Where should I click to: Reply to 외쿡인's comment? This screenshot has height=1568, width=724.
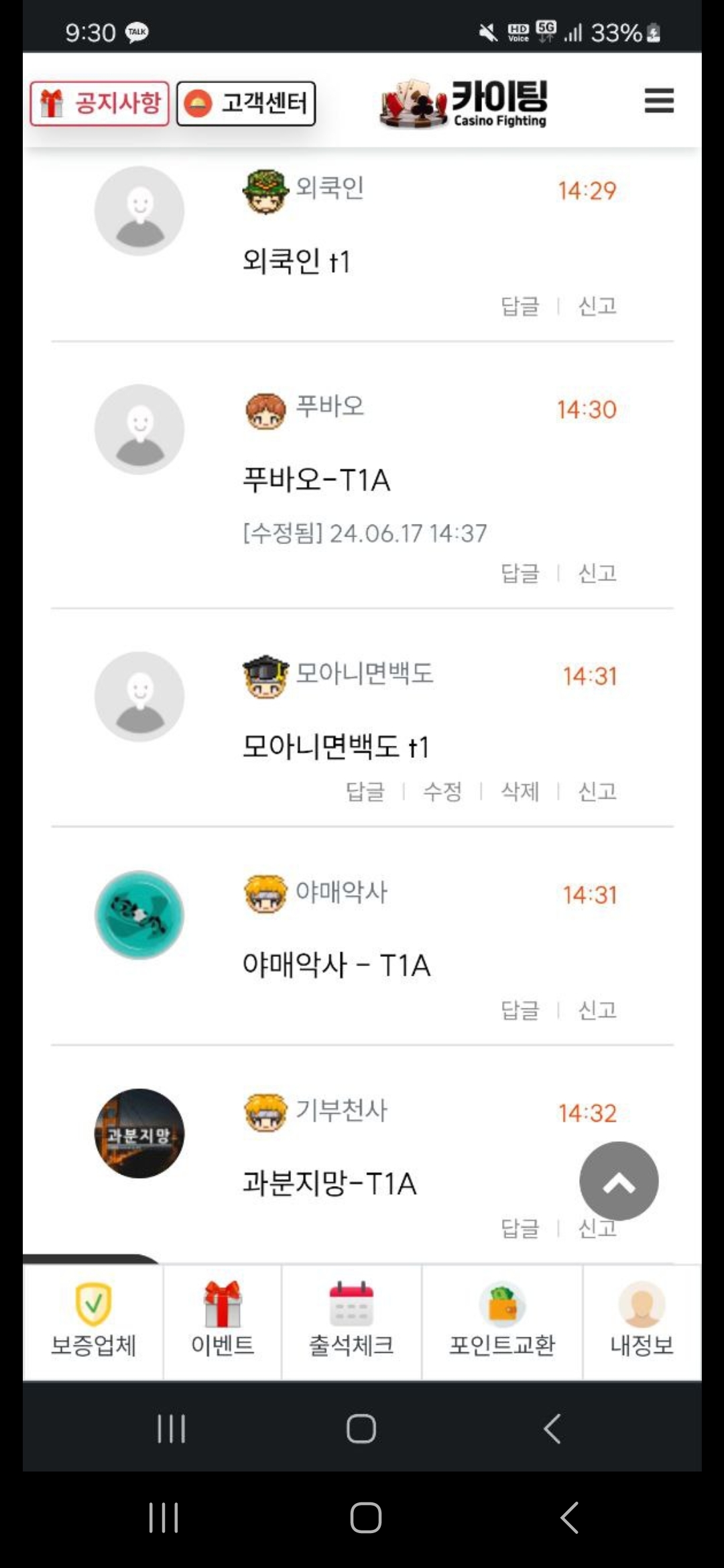coord(520,306)
